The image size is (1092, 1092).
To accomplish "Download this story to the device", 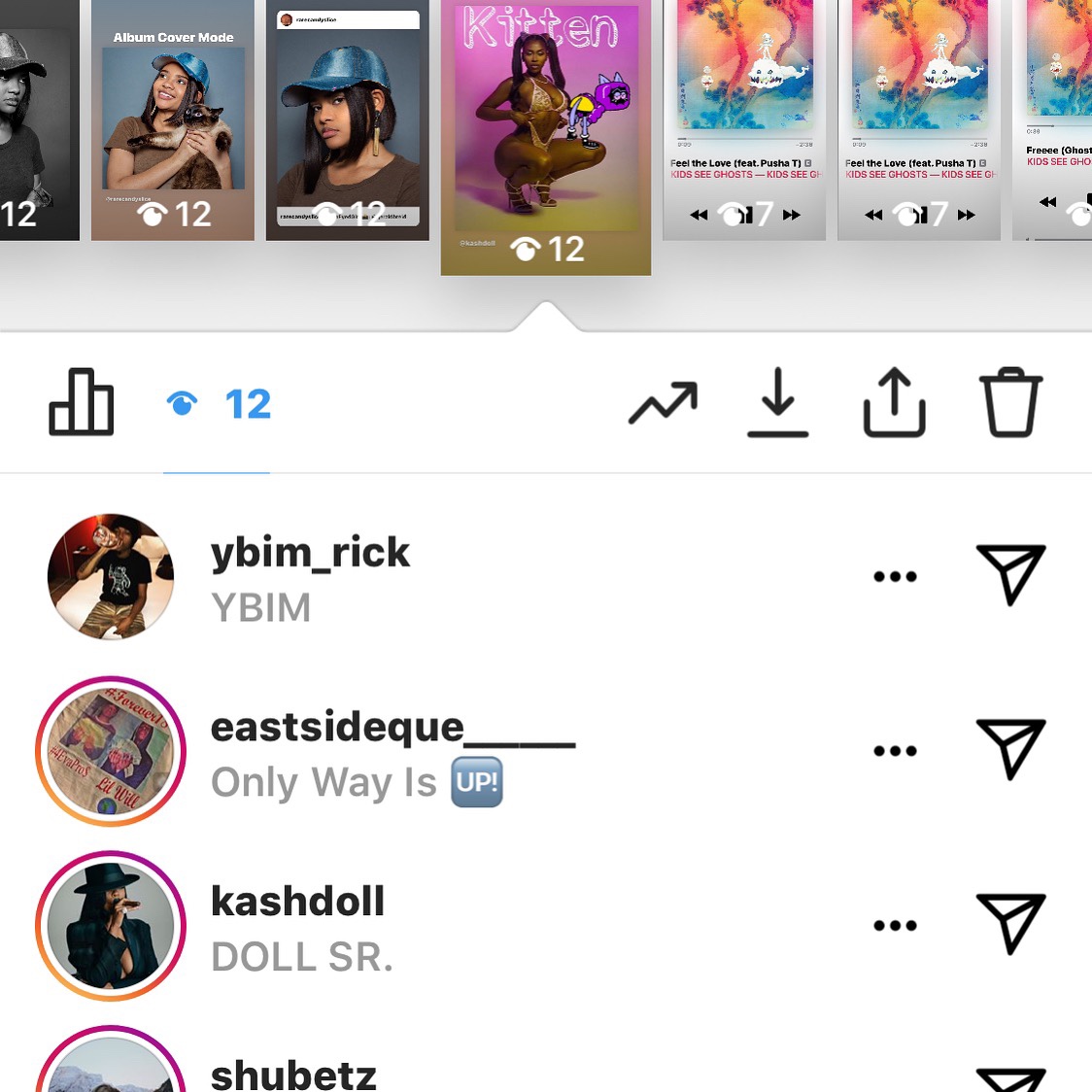I will click(x=777, y=403).
